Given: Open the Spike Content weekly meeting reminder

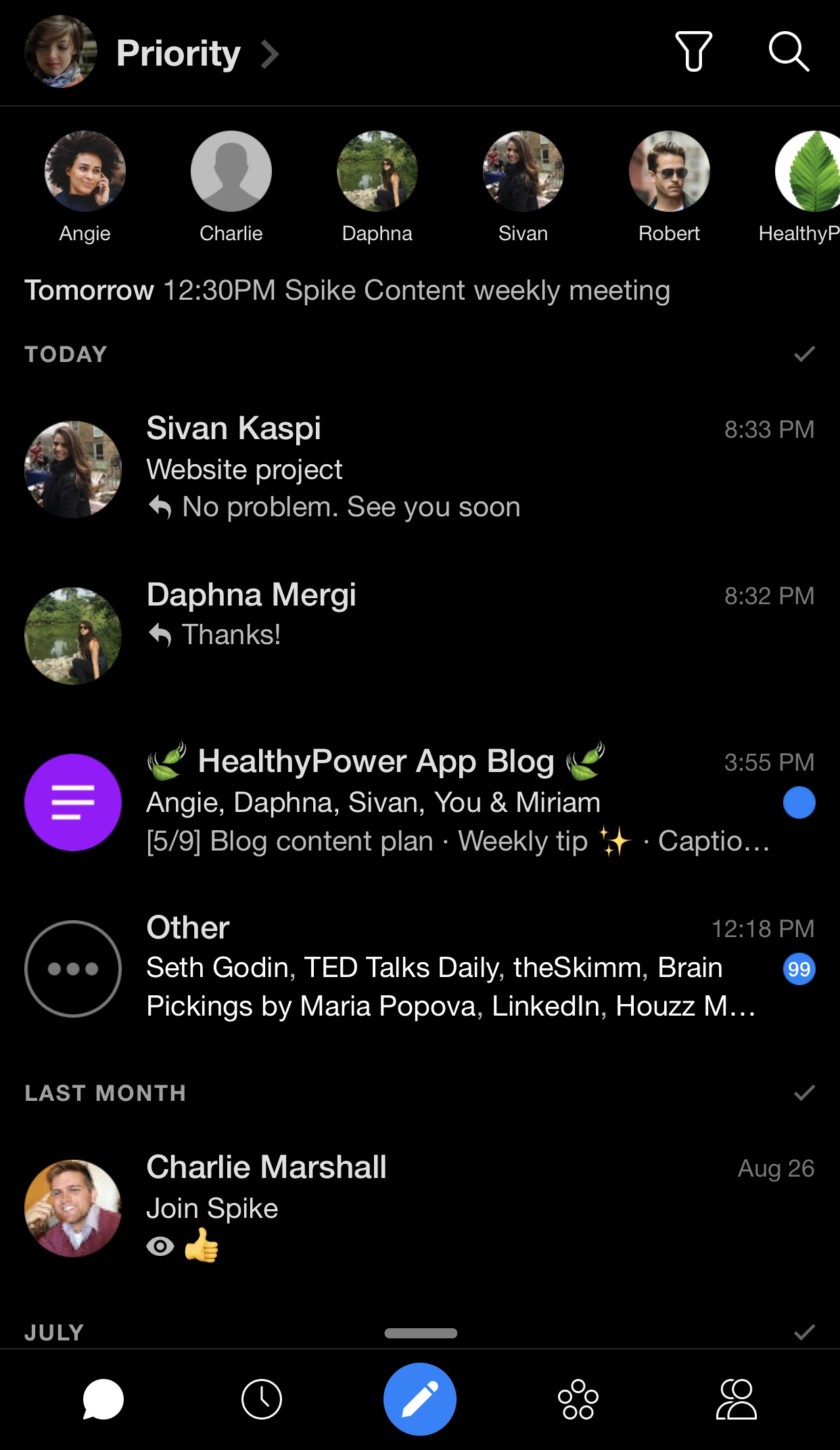Looking at the screenshot, I should (x=348, y=290).
